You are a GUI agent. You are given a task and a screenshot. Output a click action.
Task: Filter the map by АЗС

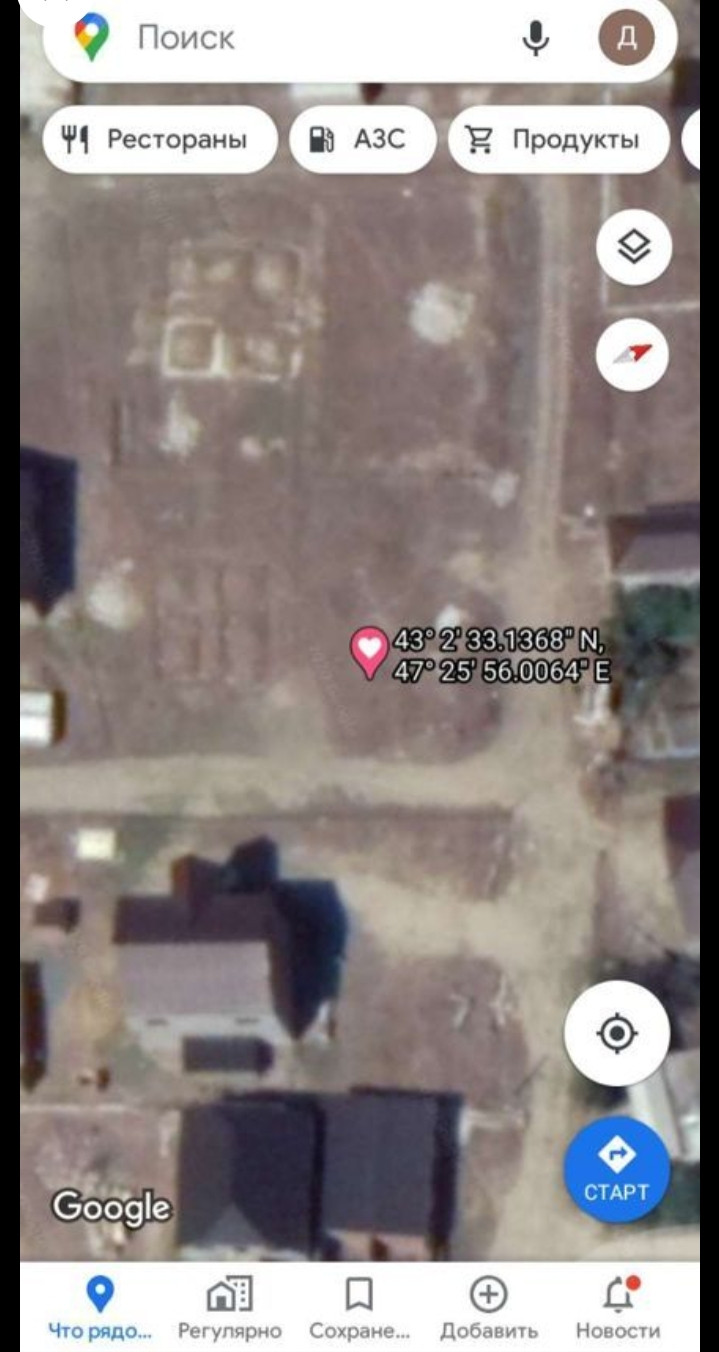click(x=362, y=139)
